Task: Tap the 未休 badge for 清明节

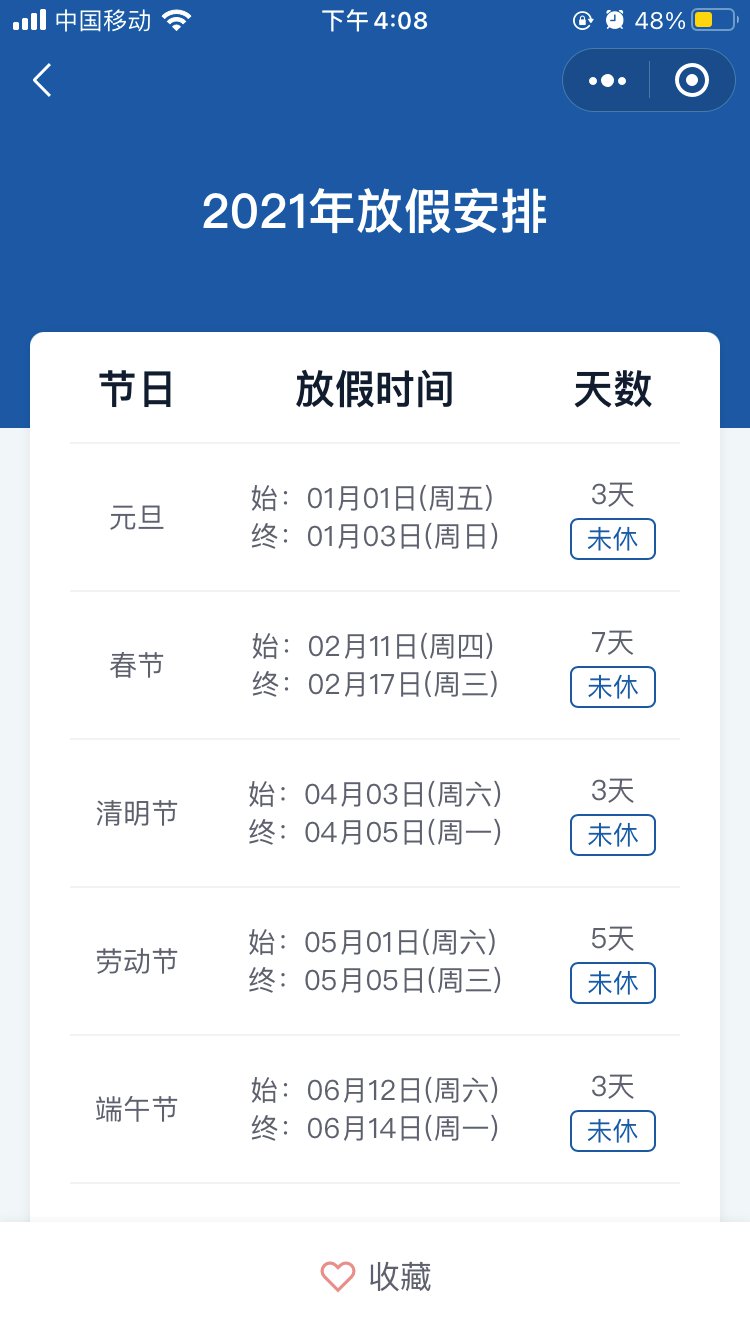Action: coord(613,835)
